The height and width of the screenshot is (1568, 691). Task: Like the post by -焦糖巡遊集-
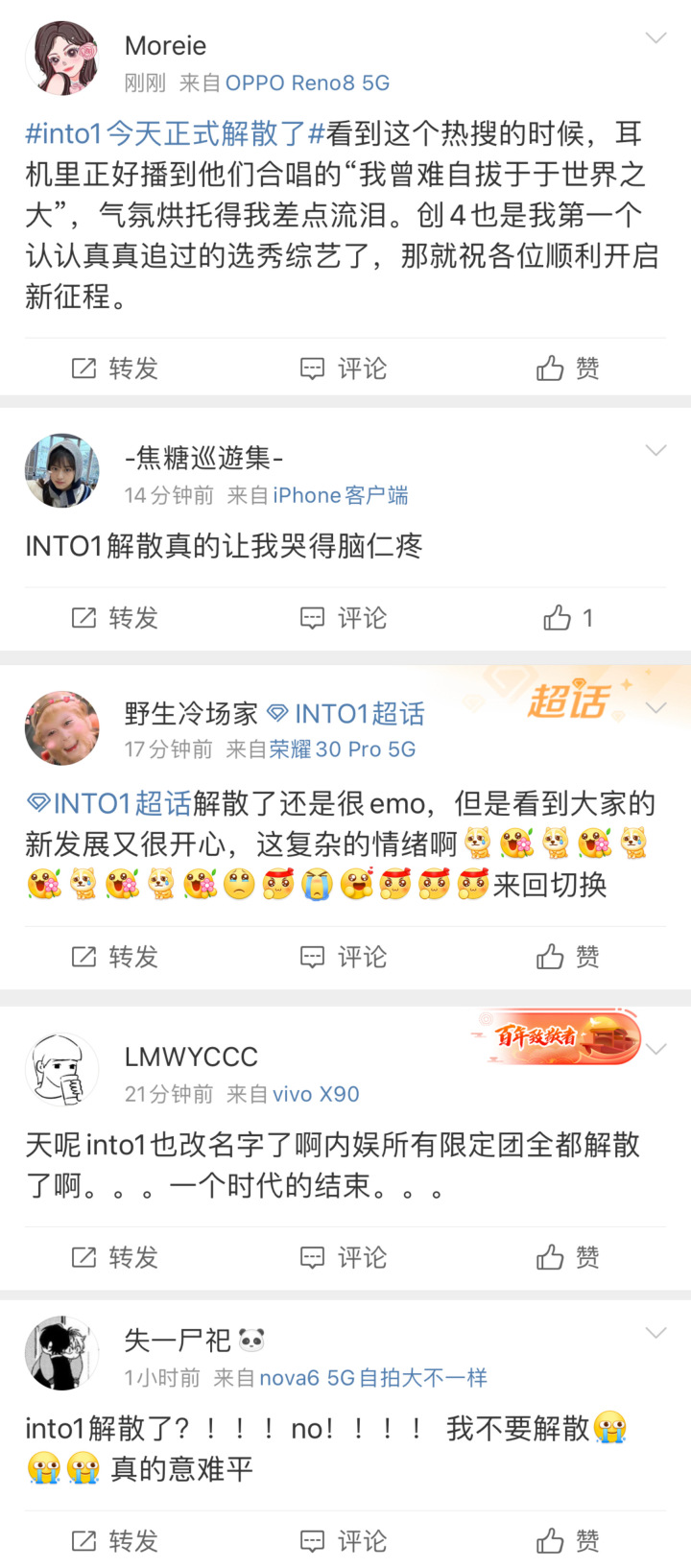click(x=568, y=618)
